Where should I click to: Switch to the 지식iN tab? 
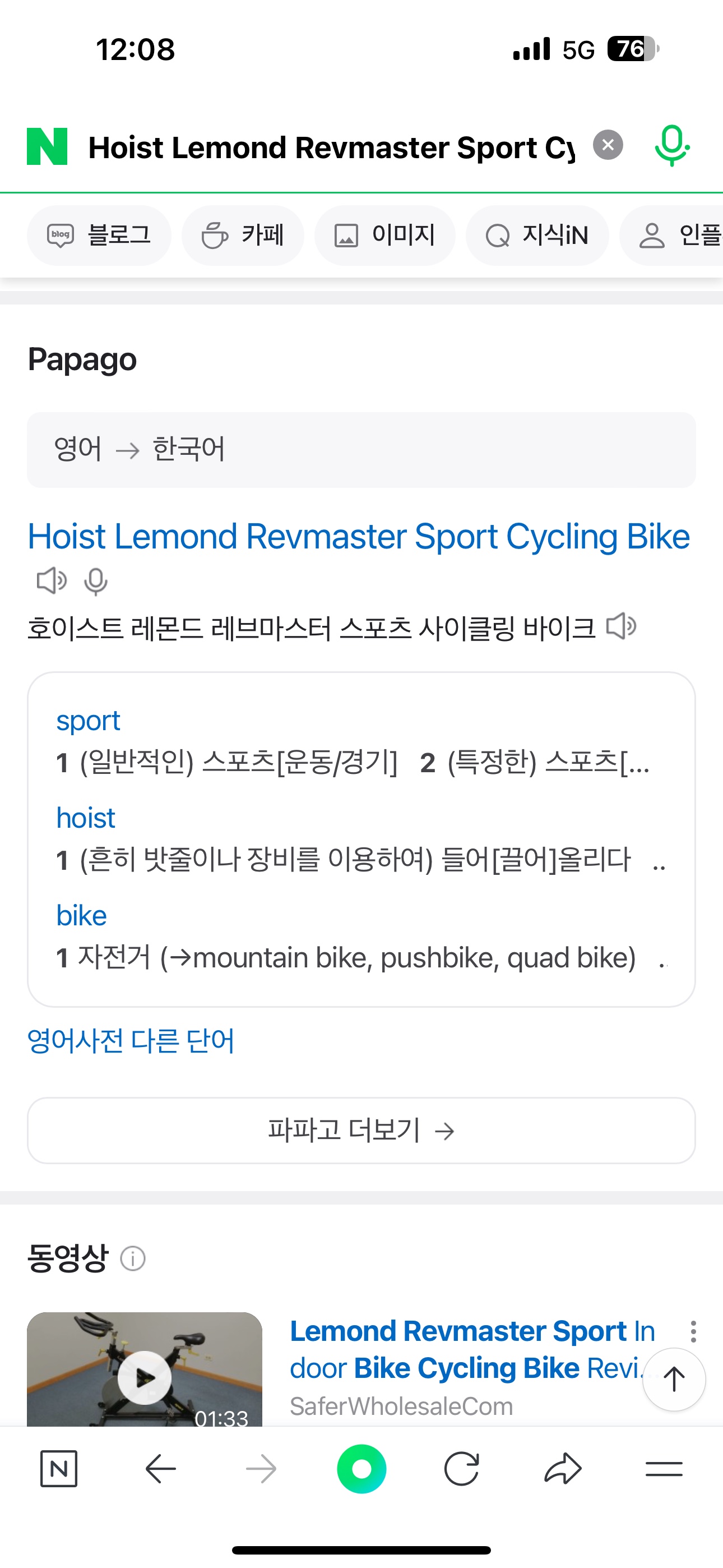537,235
